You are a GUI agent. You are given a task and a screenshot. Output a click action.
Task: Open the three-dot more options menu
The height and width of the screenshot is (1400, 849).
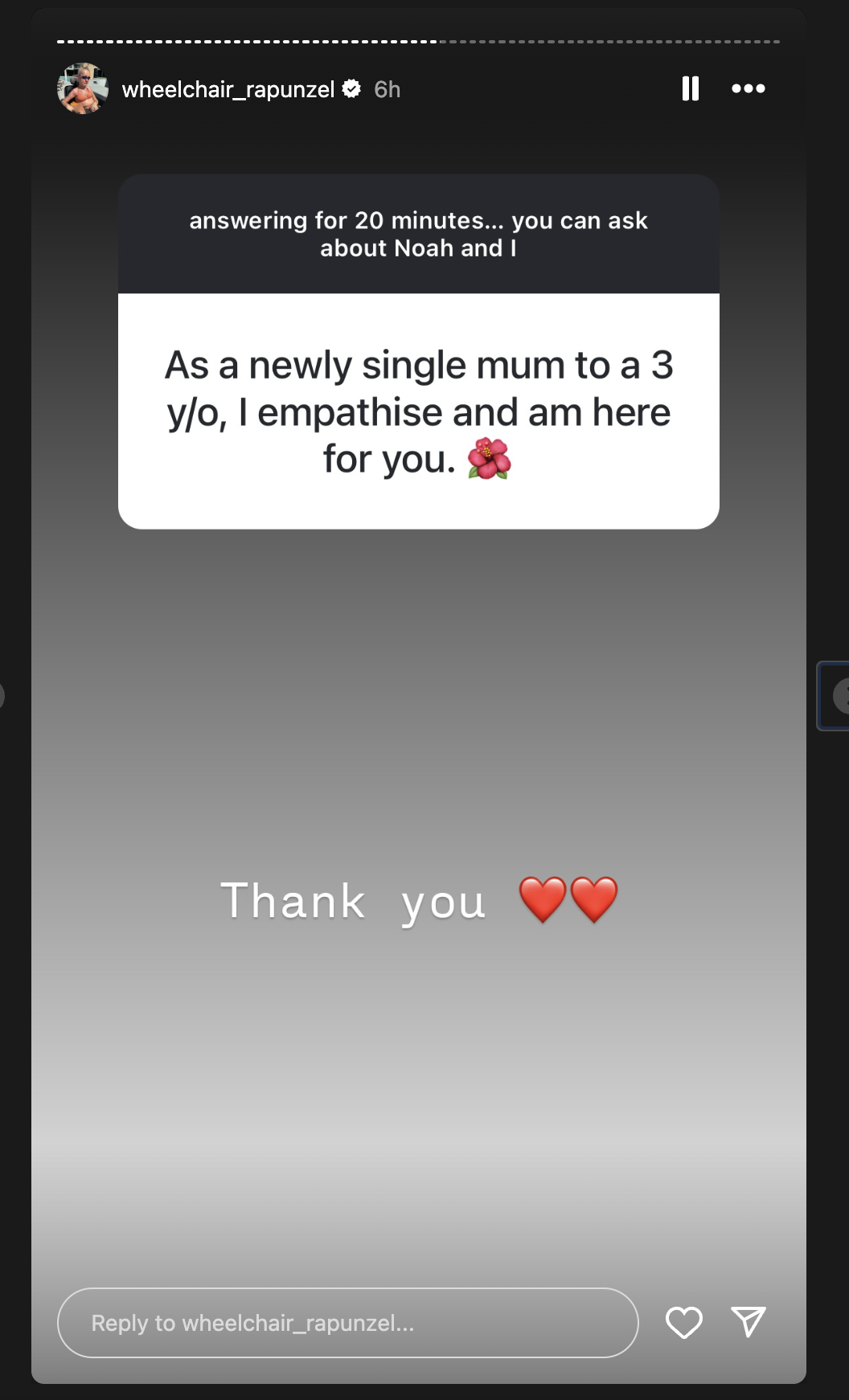click(x=748, y=88)
